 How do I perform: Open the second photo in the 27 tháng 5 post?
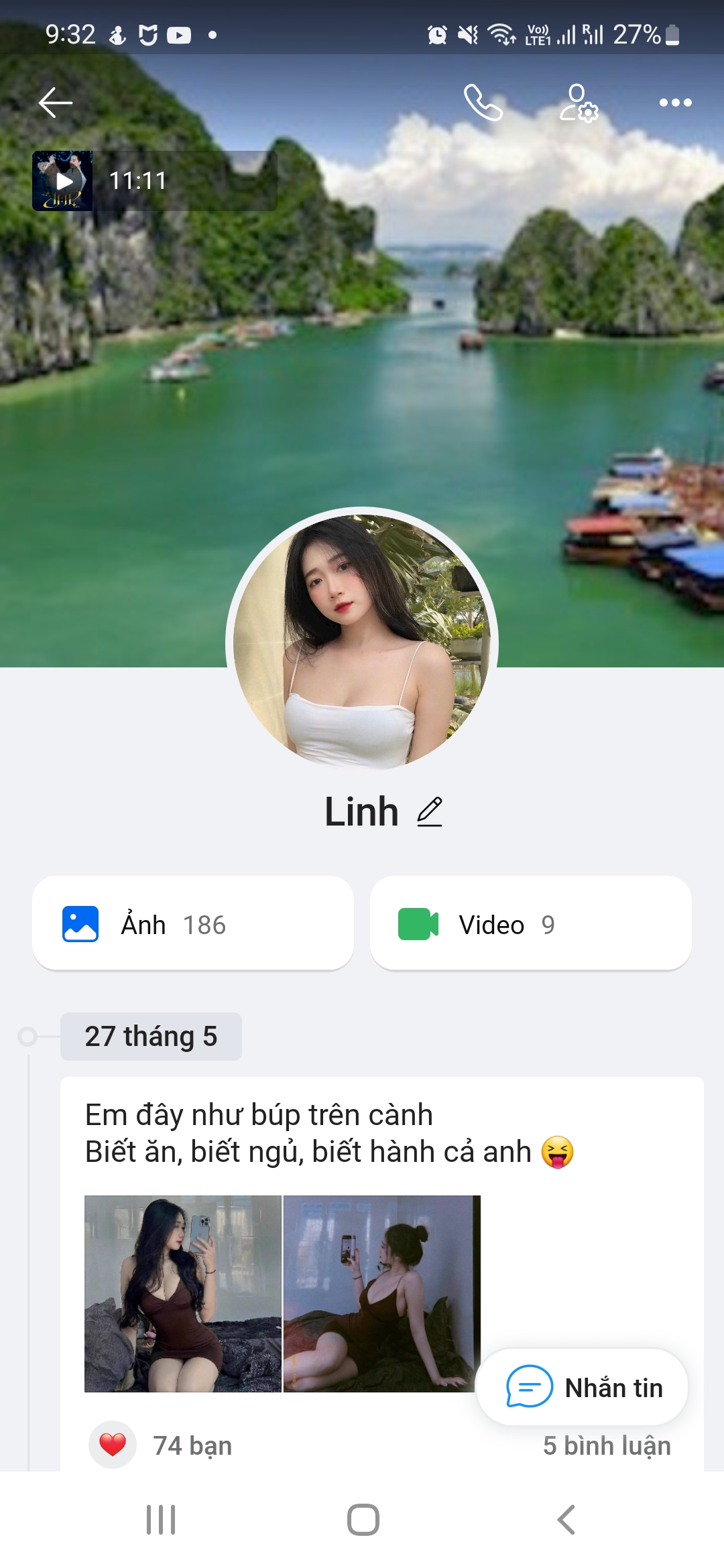coord(381,1293)
